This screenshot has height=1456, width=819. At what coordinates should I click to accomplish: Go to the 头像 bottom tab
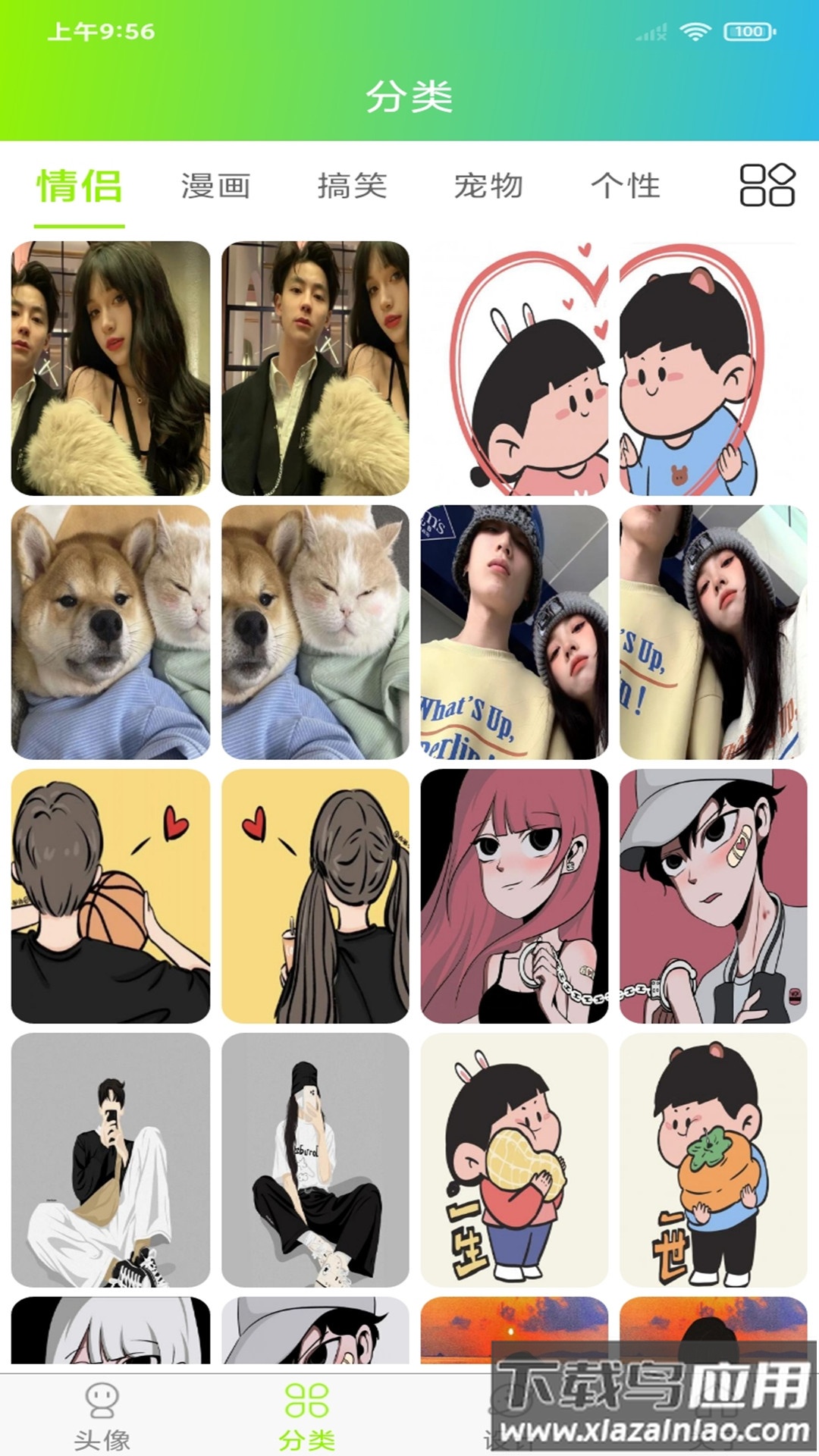click(102, 1416)
